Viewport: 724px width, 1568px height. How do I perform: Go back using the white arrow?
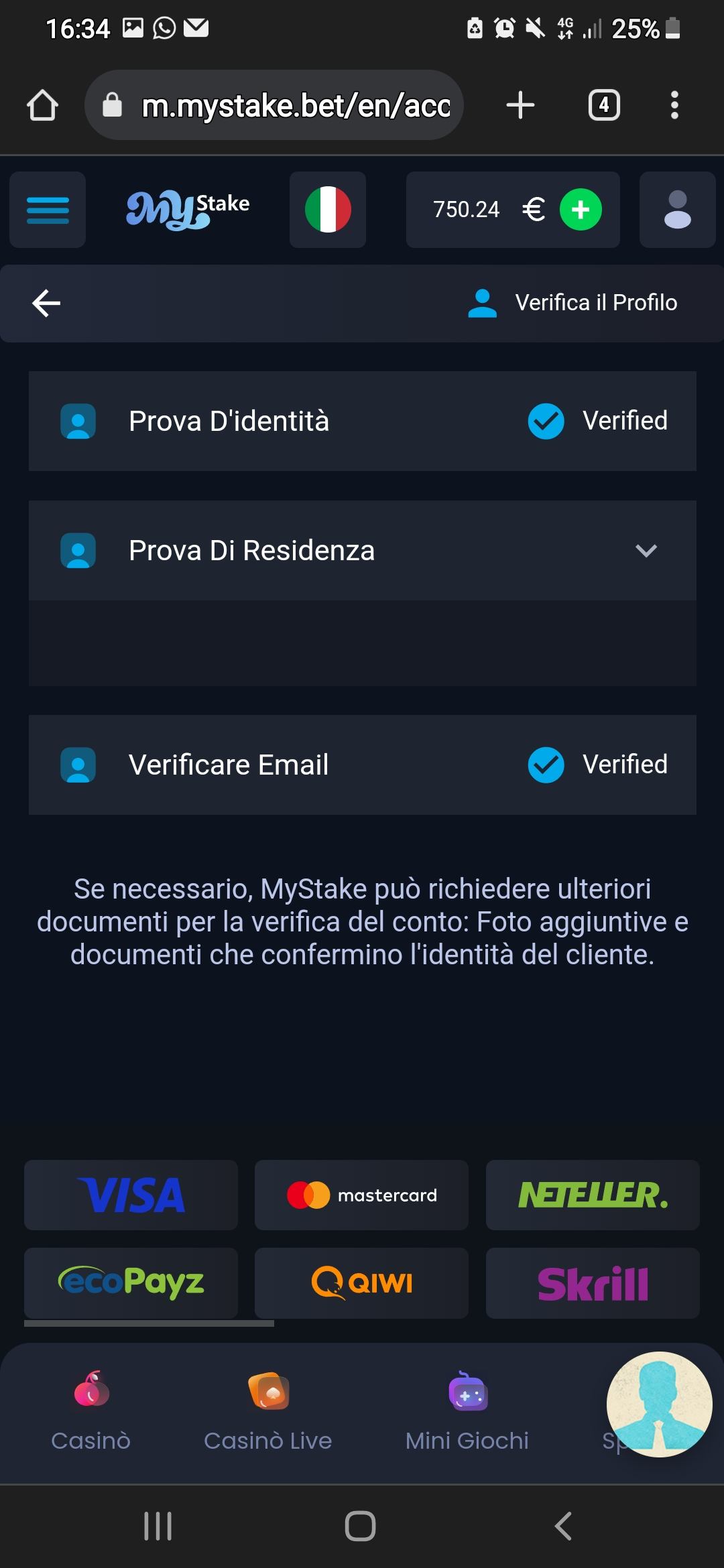[46, 303]
